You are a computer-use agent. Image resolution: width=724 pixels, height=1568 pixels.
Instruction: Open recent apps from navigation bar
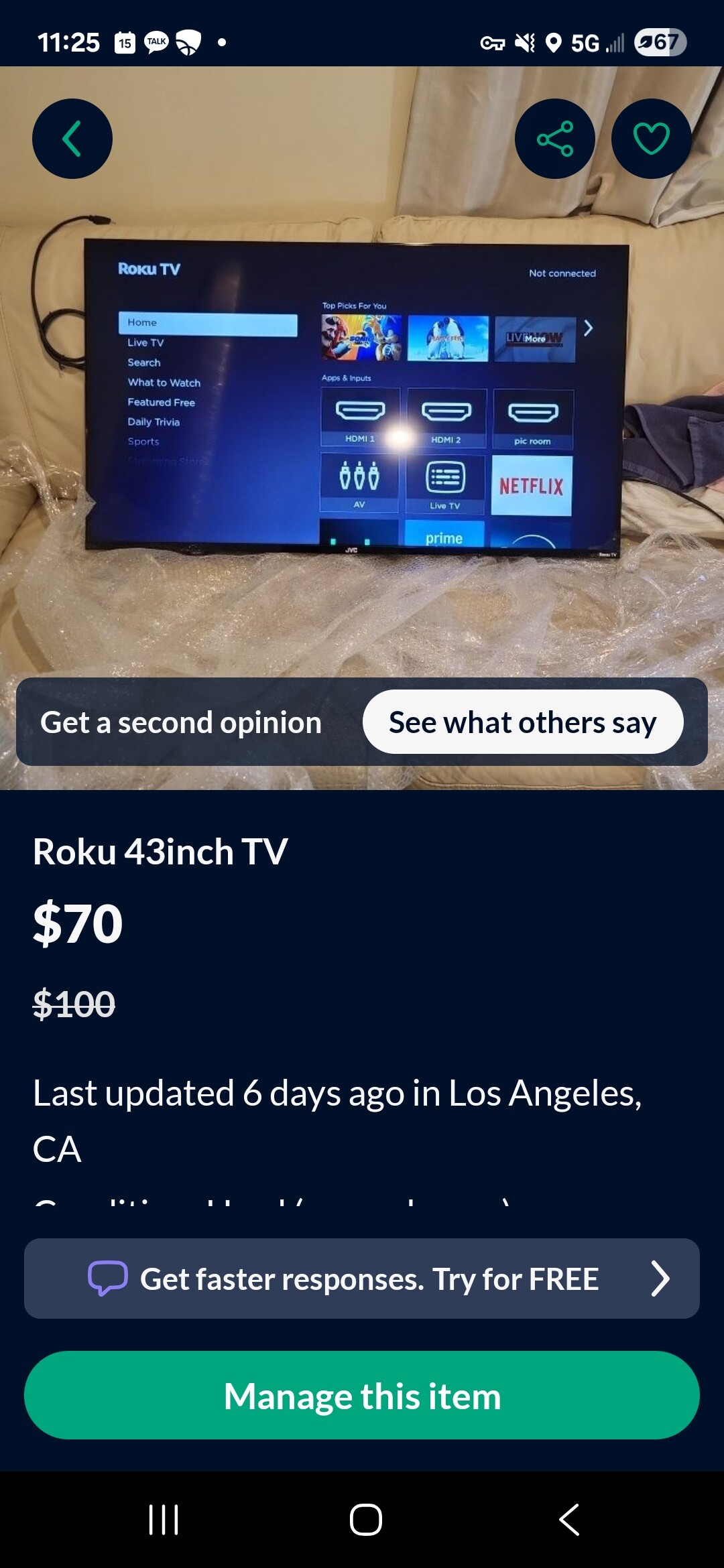164,1520
